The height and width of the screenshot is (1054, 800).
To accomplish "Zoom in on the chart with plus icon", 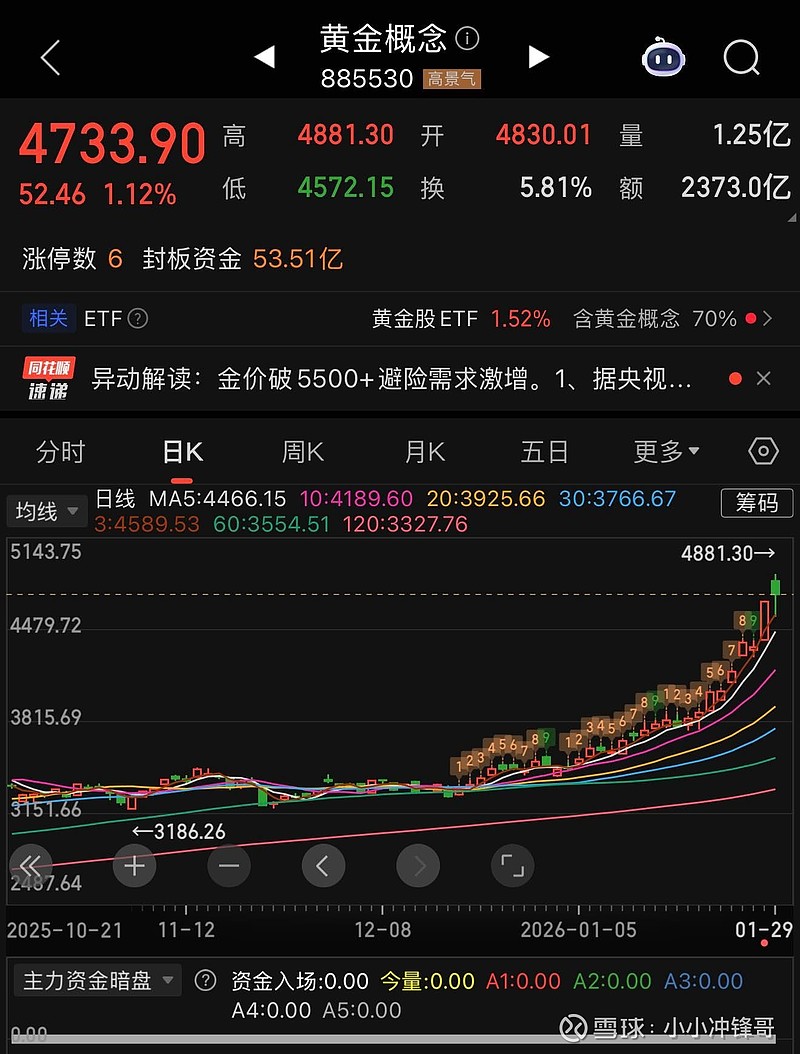I will pyautogui.click(x=134, y=866).
